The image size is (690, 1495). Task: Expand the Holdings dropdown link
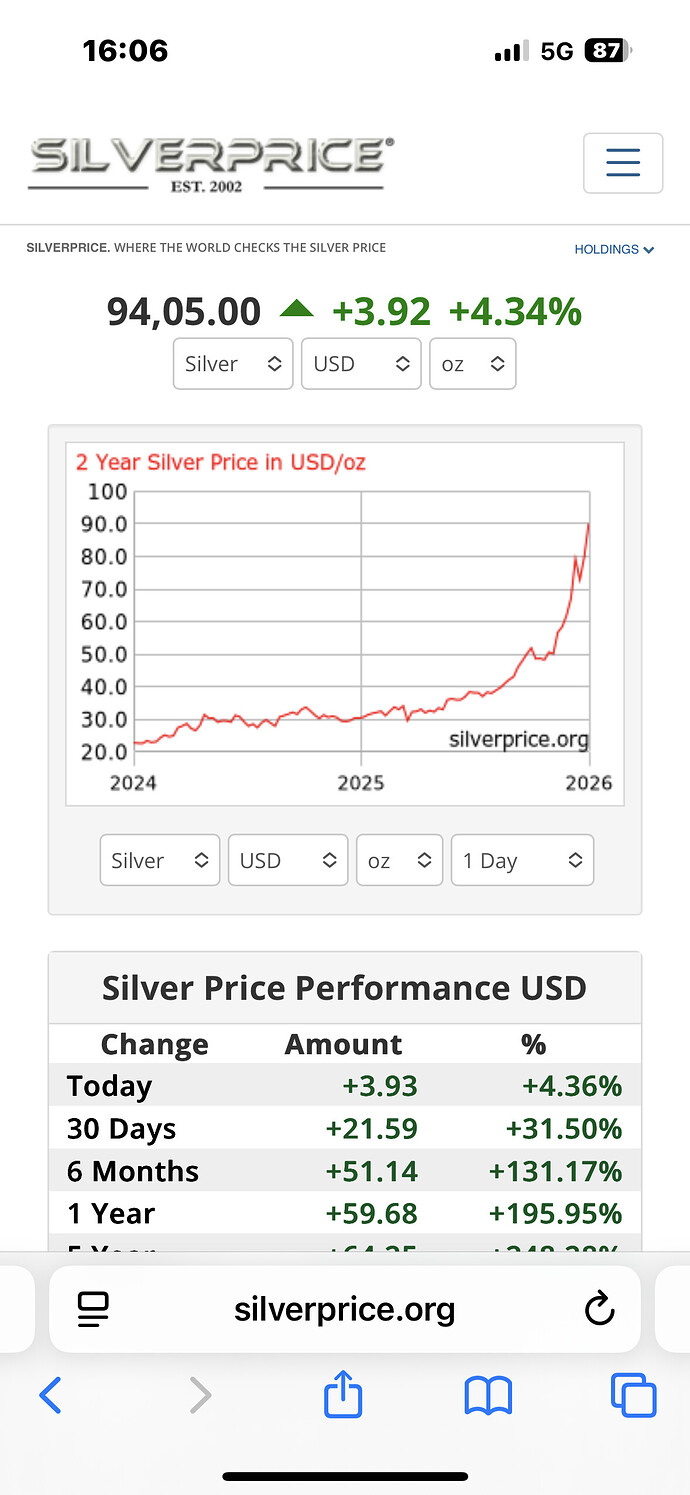point(613,249)
